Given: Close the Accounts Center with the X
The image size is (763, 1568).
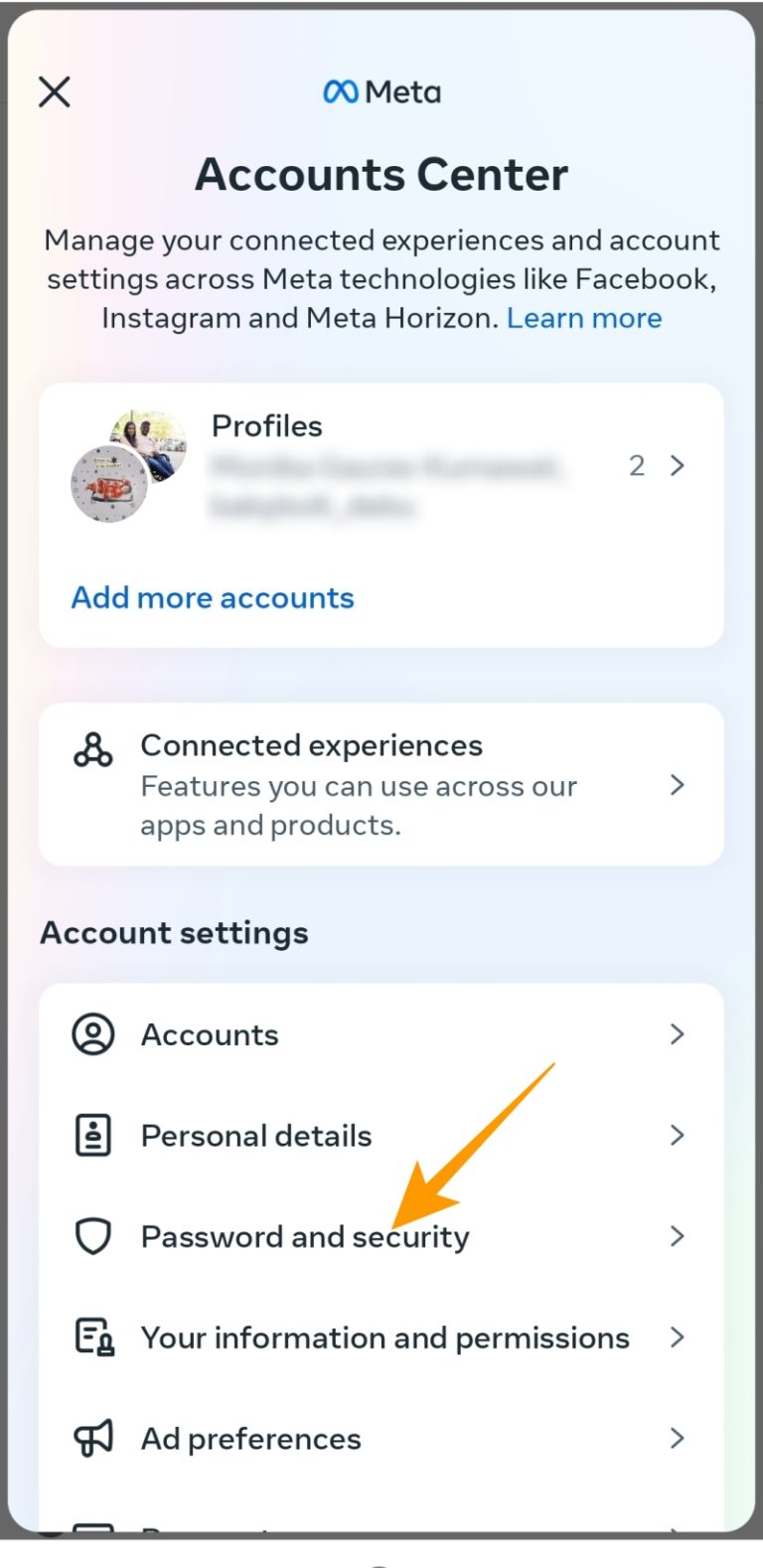Looking at the screenshot, I should 55,91.
